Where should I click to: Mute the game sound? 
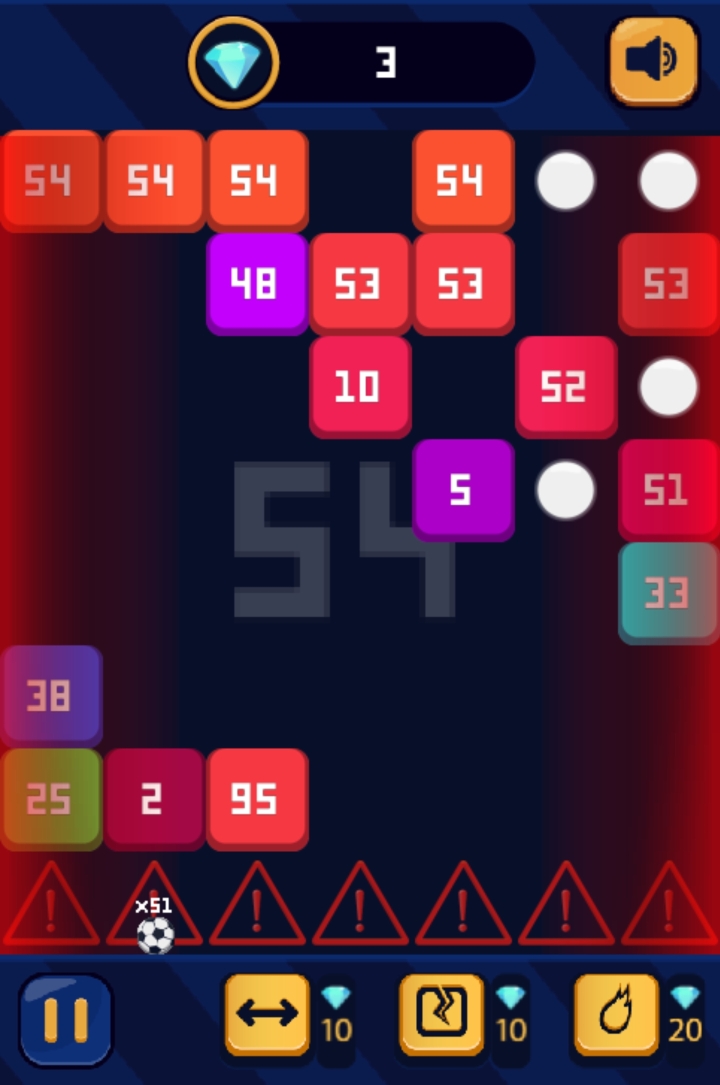pos(653,62)
